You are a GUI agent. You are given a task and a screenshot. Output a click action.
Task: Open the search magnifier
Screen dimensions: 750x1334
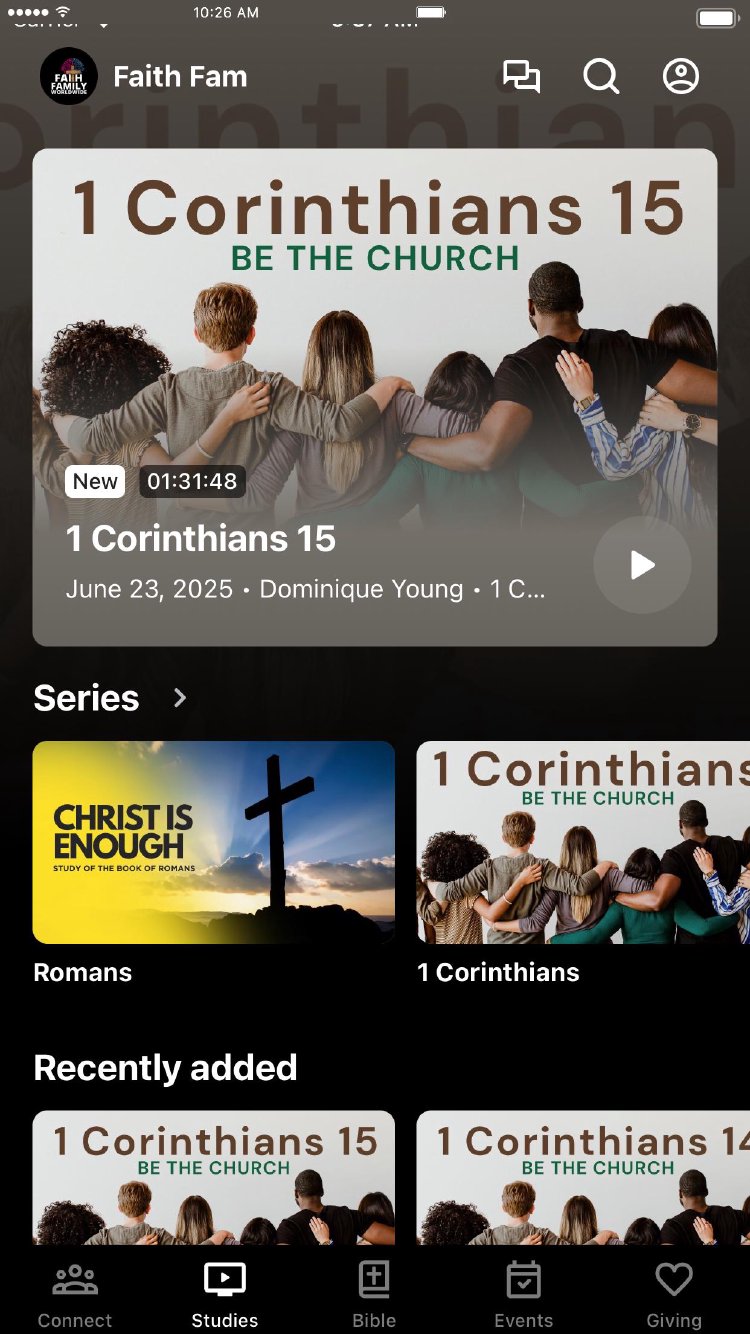point(601,77)
